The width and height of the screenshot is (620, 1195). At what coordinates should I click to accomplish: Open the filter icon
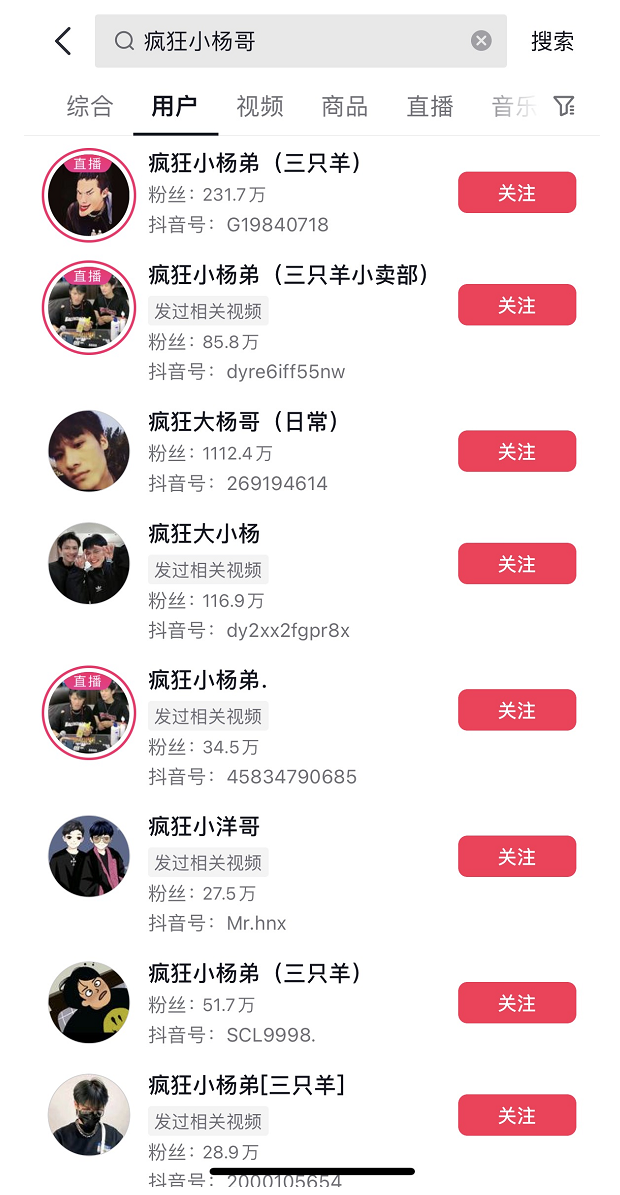pos(564,106)
